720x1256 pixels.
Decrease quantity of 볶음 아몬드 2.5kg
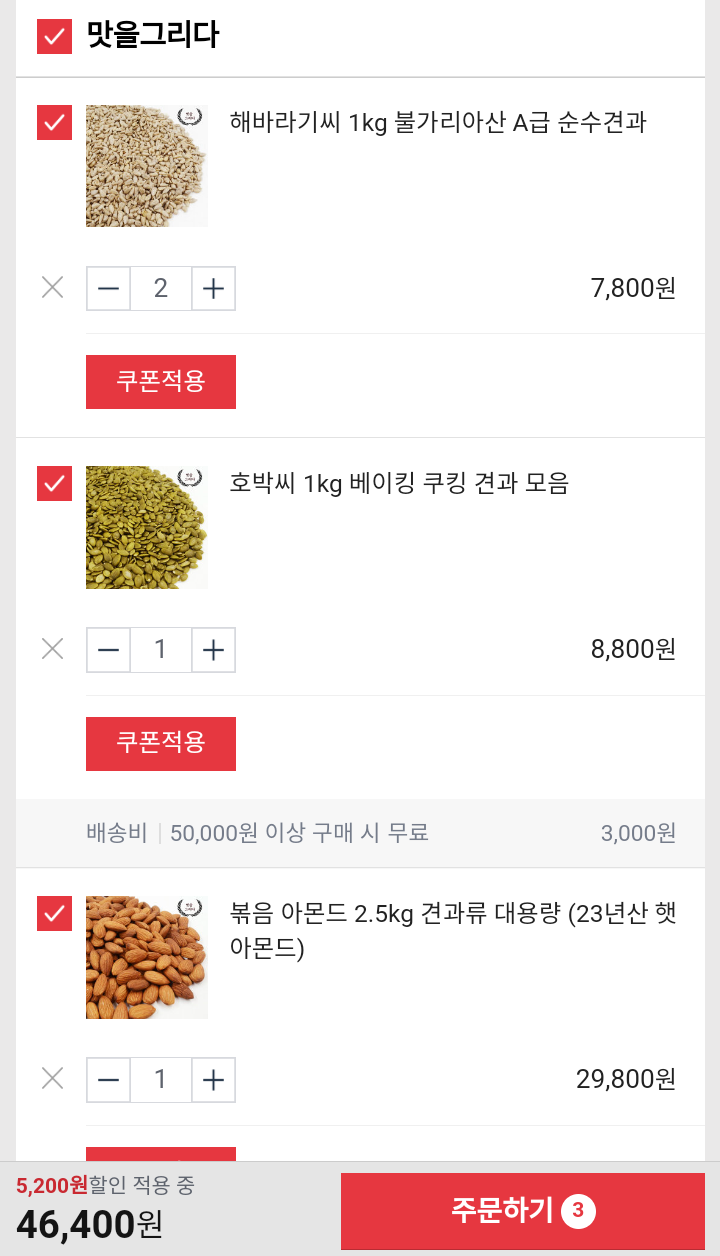tap(108, 1080)
